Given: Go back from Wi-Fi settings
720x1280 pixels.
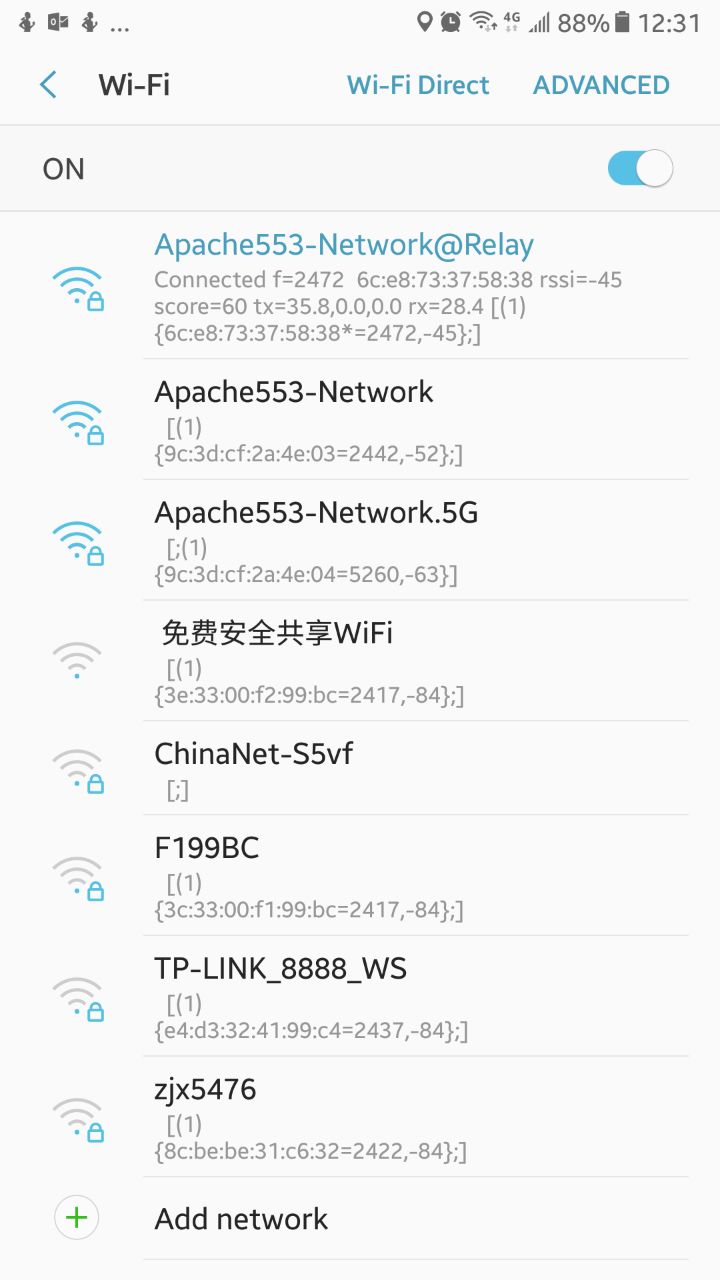Looking at the screenshot, I should 48,85.
